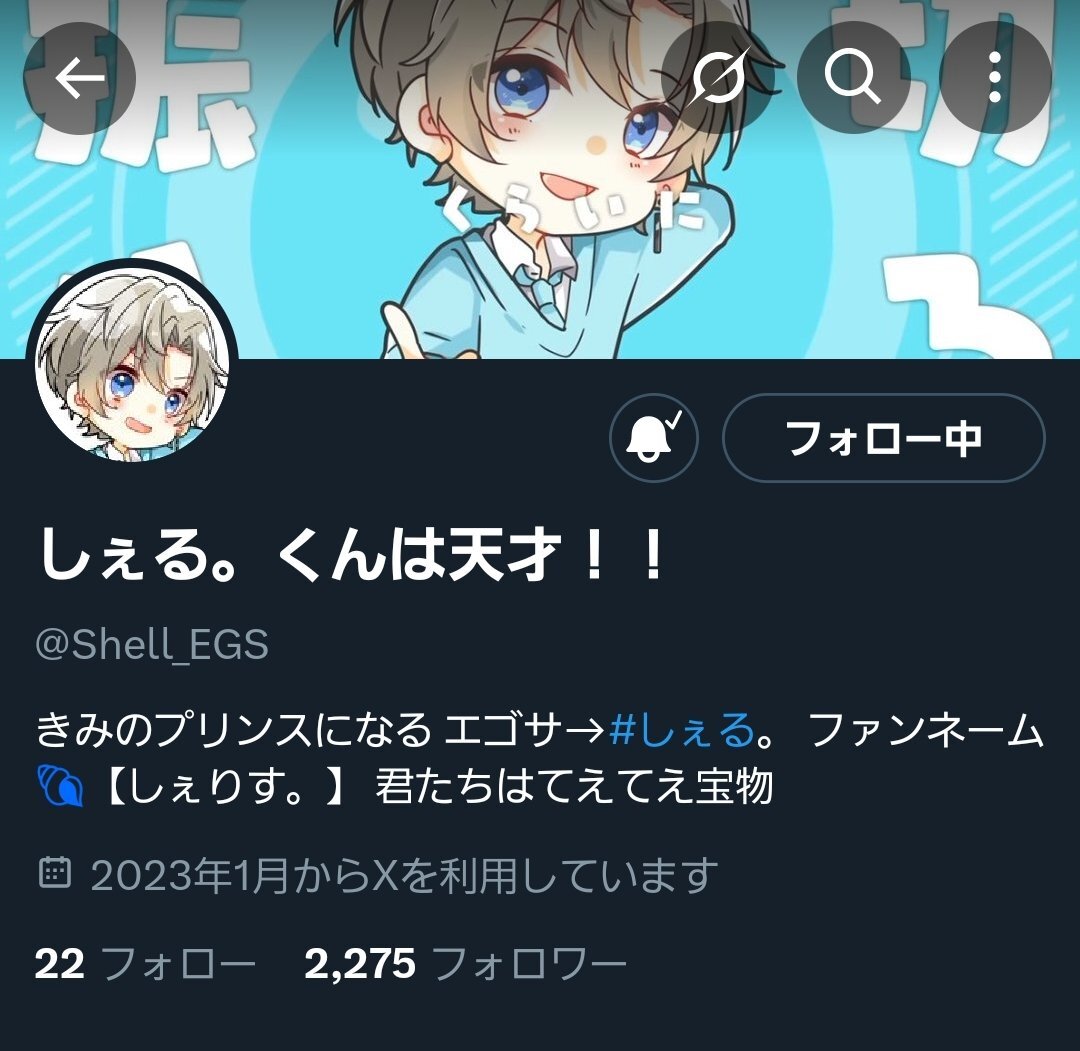The width and height of the screenshot is (1080, 1051).
Task: View the 22 フォロー list
Action: coord(145,963)
